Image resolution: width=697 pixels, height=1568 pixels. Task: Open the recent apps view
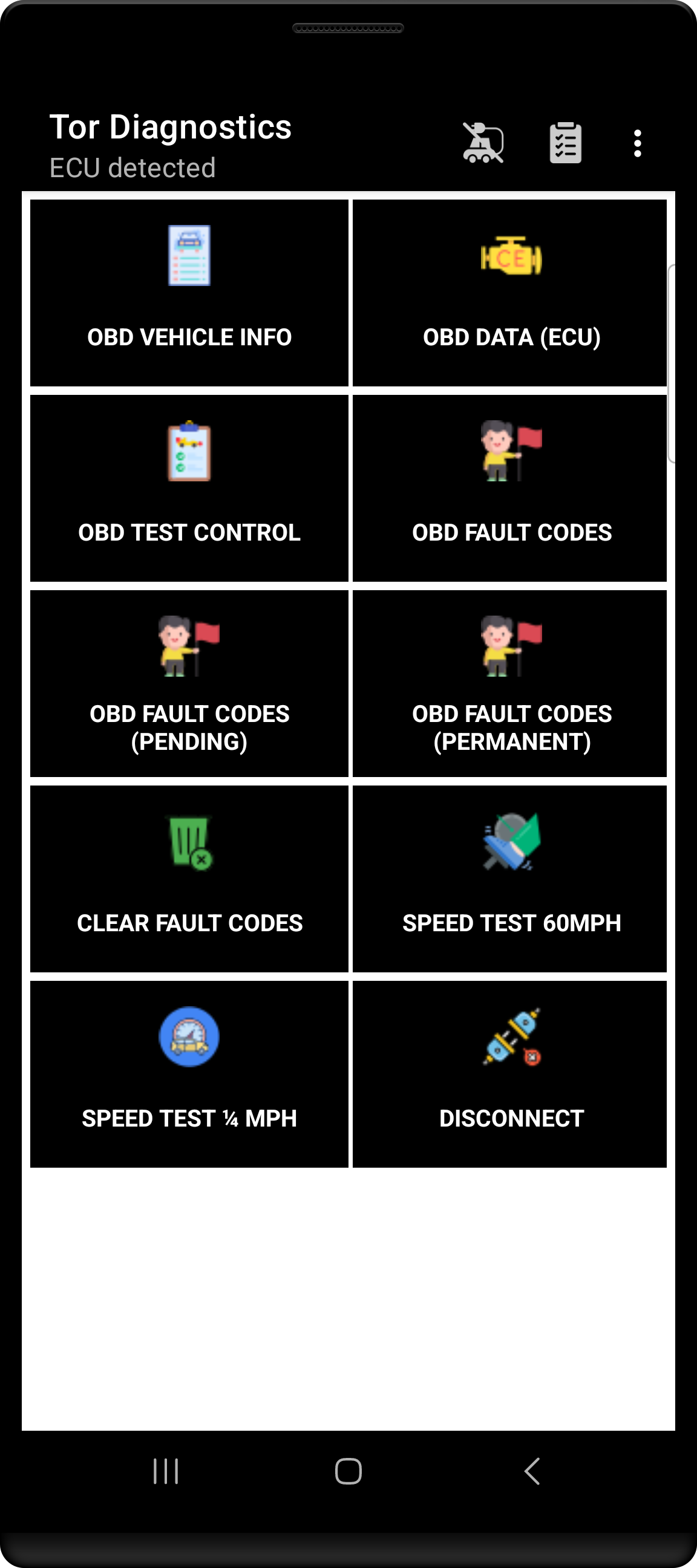tap(166, 1472)
